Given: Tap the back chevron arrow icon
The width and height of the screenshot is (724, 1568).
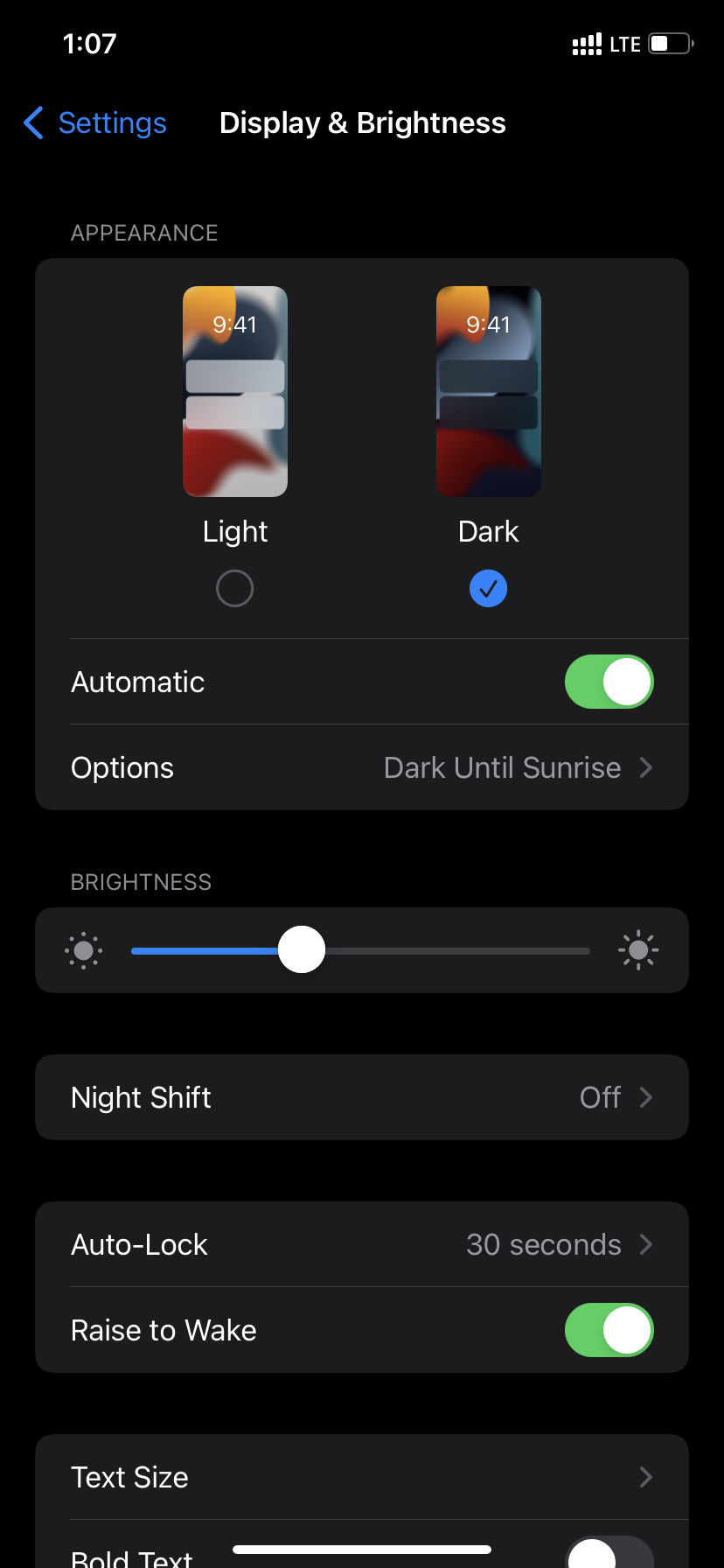Looking at the screenshot, I should tap(32, 122).
